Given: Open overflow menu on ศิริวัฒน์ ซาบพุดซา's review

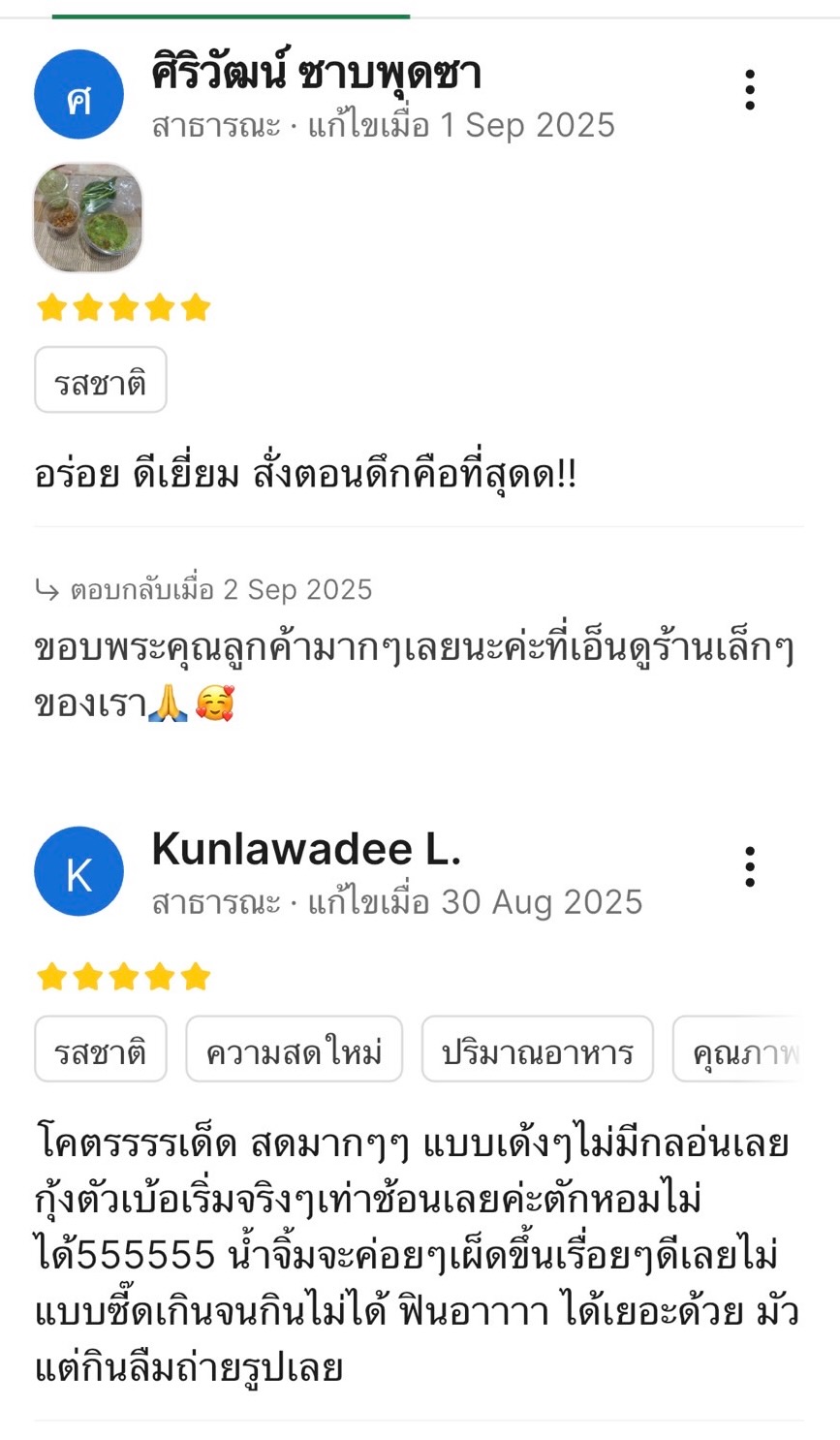Looking at the screenshot, I should pos(750,90).
